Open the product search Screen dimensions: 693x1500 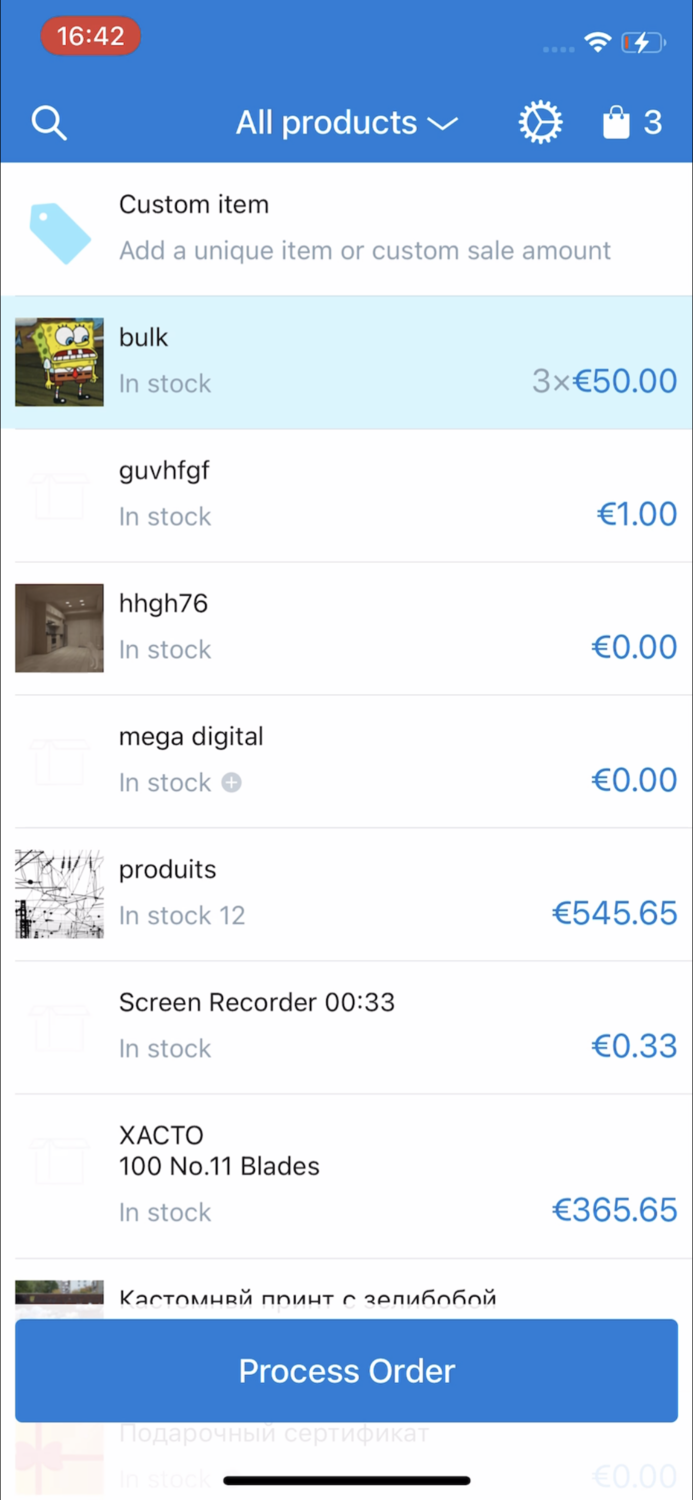48,123
